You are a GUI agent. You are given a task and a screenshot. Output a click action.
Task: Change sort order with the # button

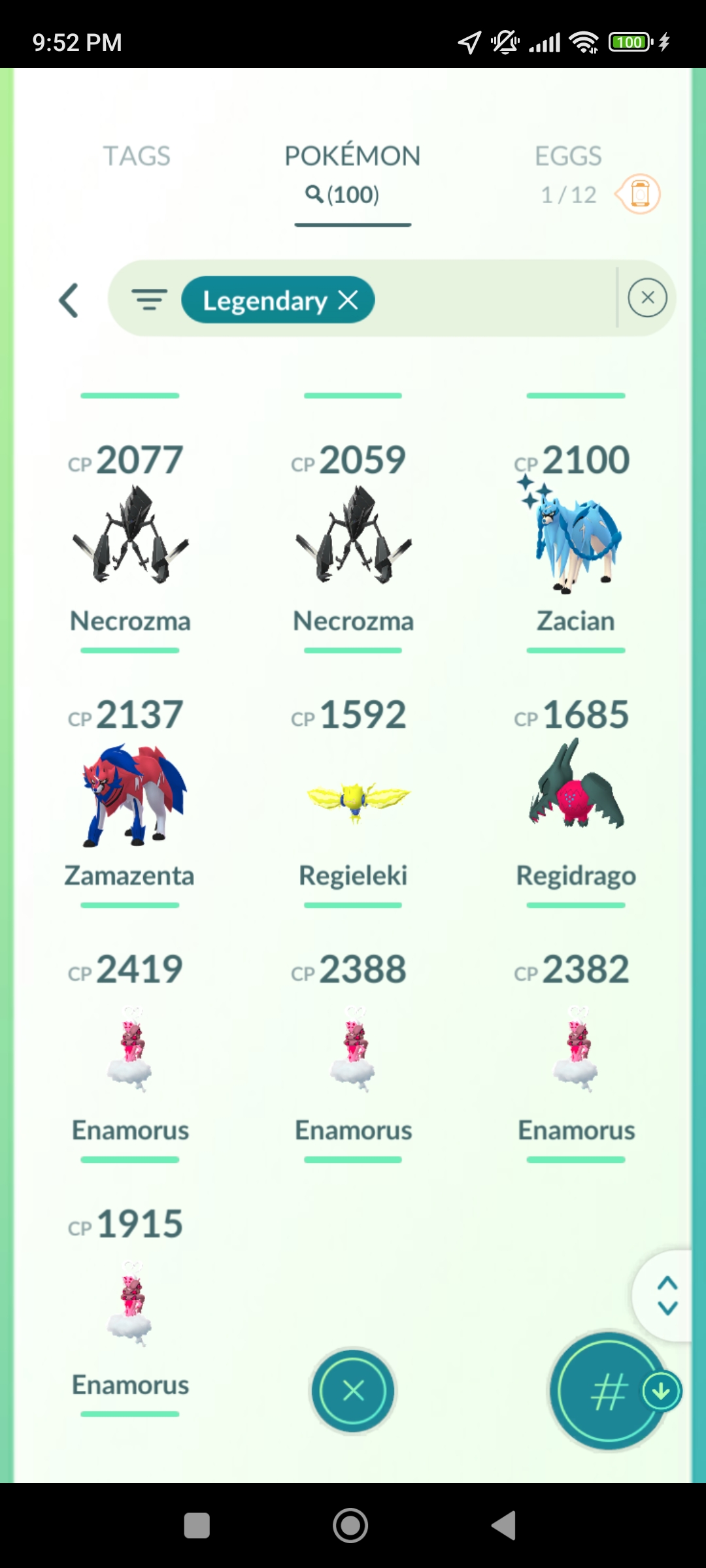tap(609, 1391)
